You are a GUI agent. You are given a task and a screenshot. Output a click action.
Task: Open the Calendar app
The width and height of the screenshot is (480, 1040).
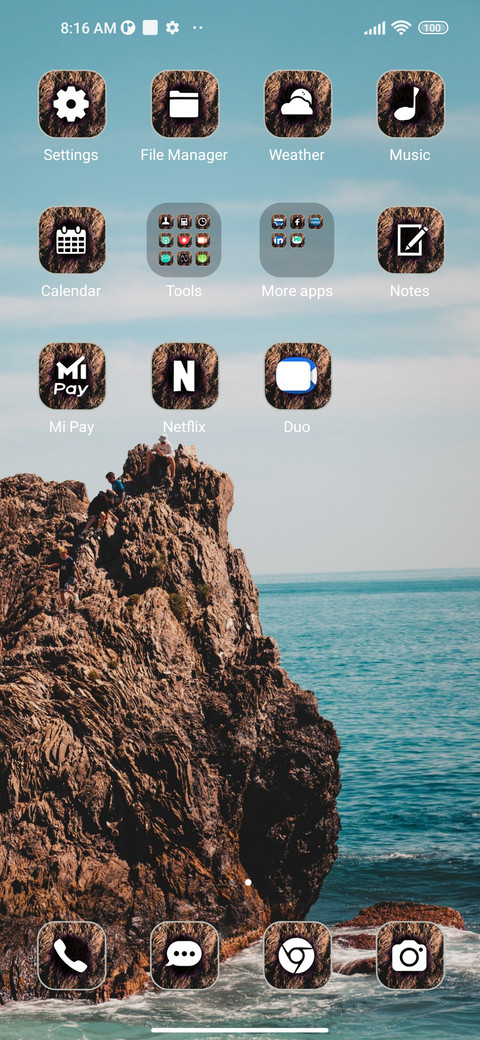tap(72, 240)
